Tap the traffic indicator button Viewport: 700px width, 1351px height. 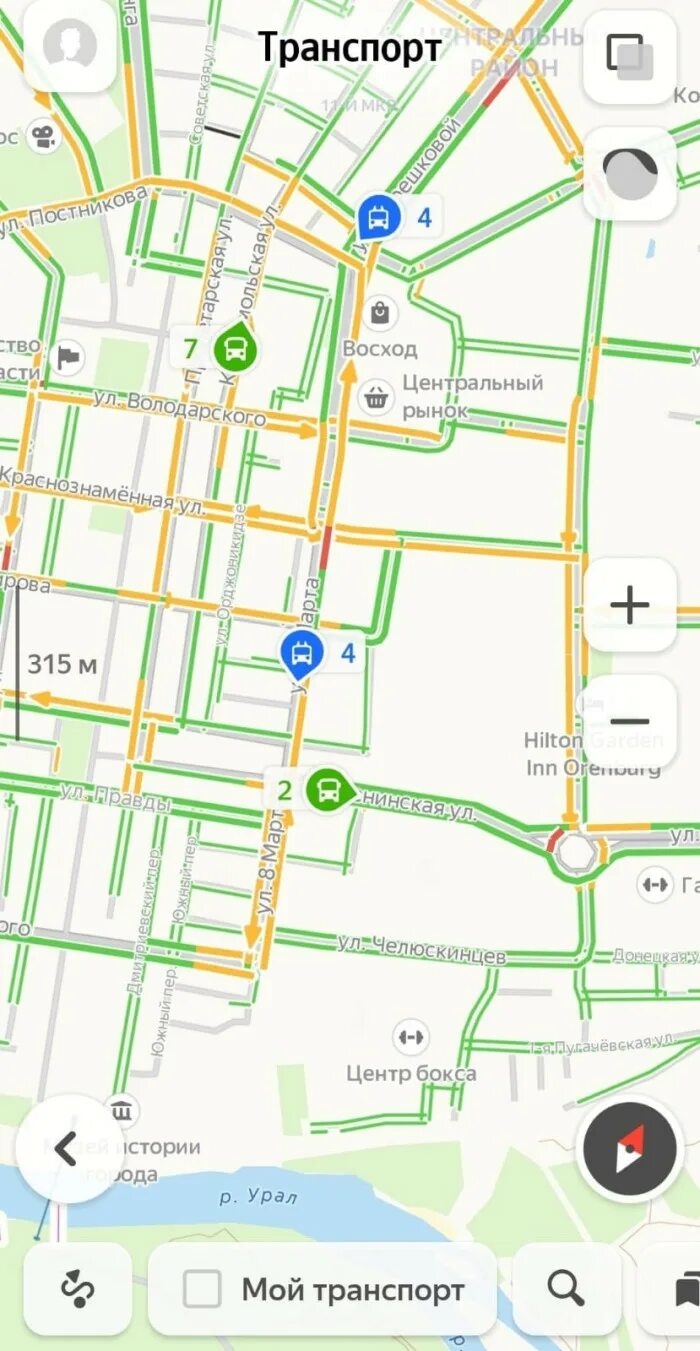click(x=630, y=176)
